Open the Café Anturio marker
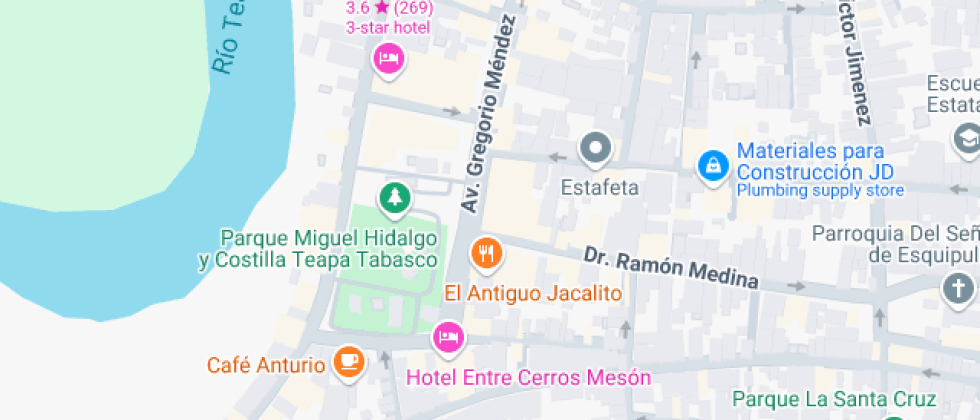 click(x=348, y=363)
